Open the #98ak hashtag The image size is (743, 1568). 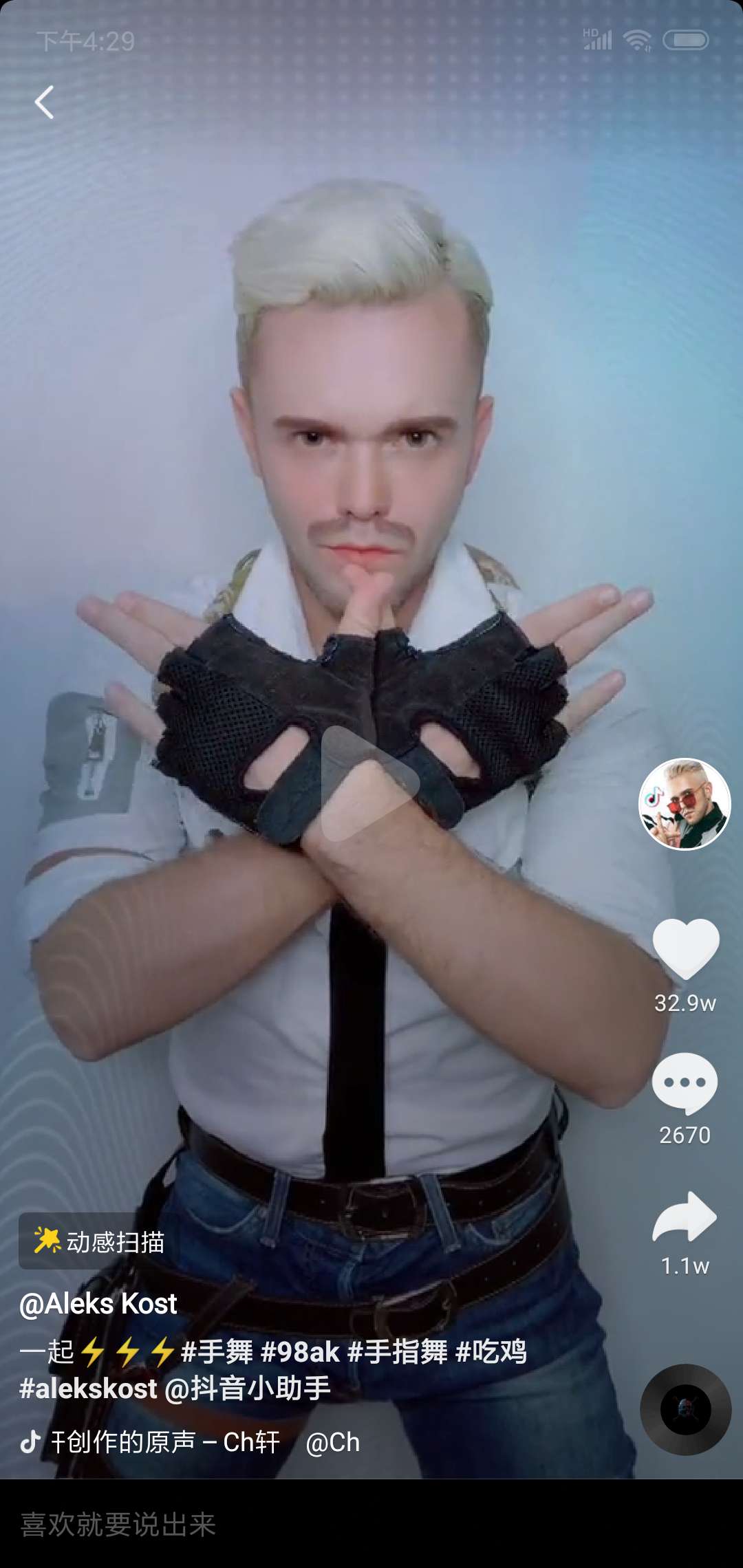[x=301, y=1352]
